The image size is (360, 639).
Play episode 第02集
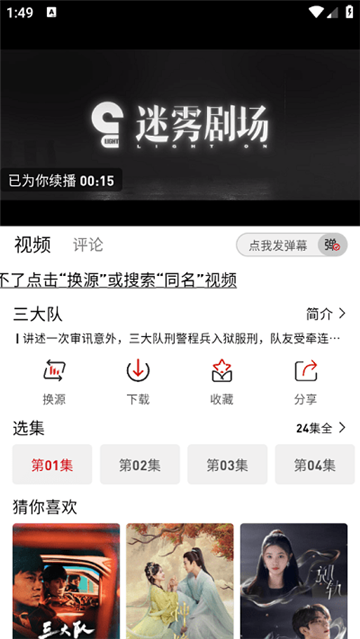[140, 465]
